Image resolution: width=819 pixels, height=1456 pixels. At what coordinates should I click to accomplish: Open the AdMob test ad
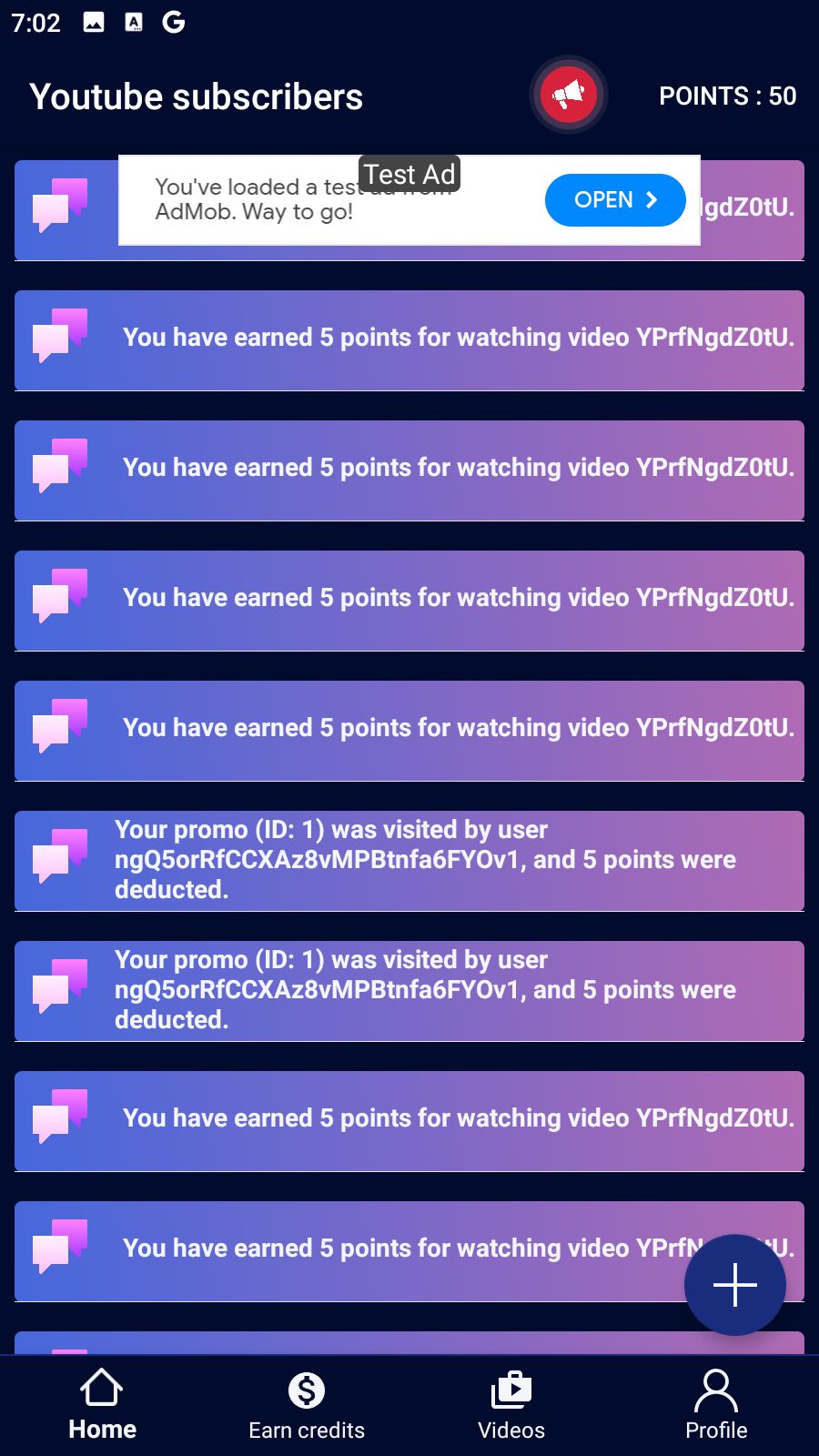click(x=615, y=200)
